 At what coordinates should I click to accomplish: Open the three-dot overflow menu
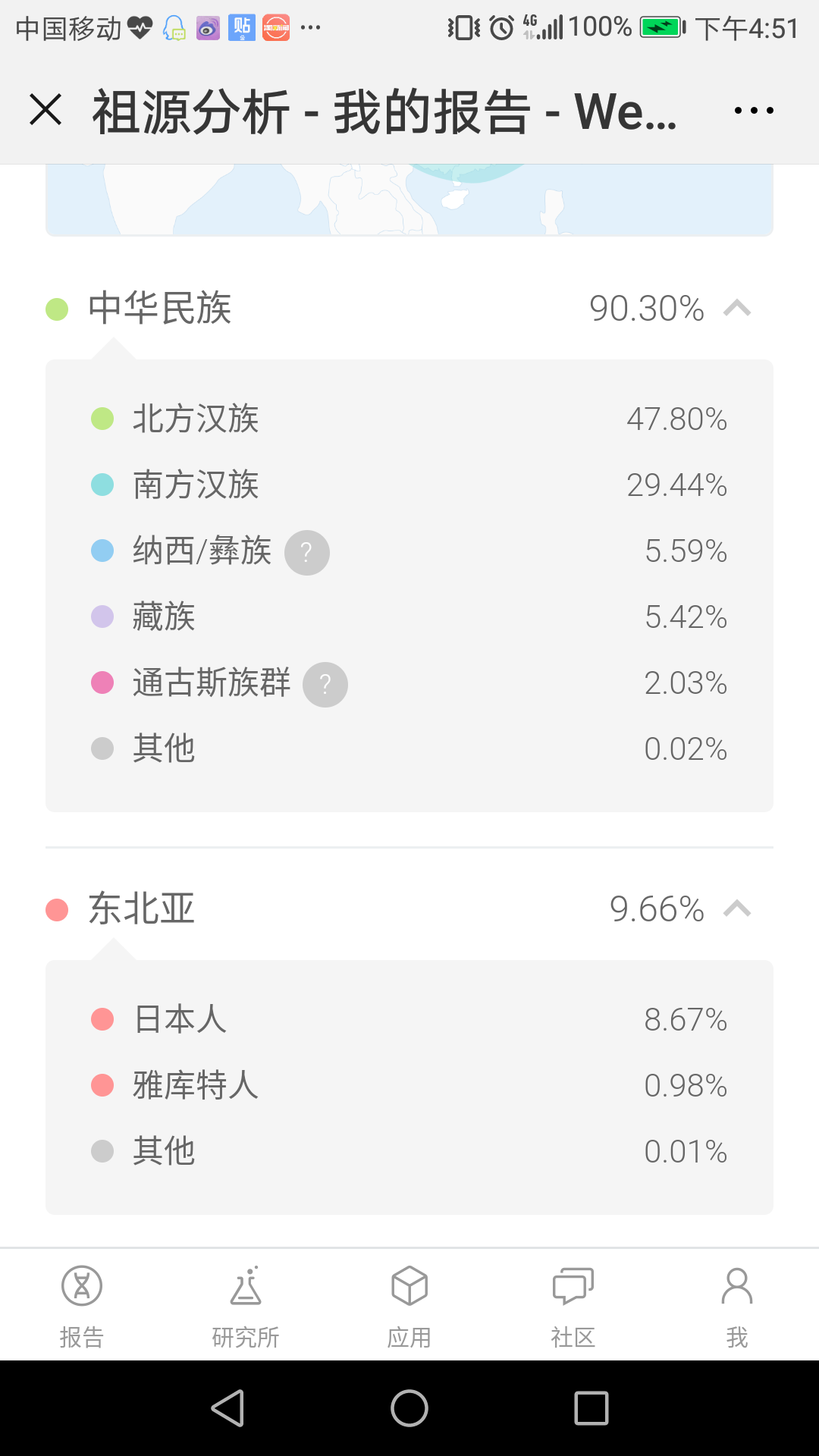(x=754, y=111)
